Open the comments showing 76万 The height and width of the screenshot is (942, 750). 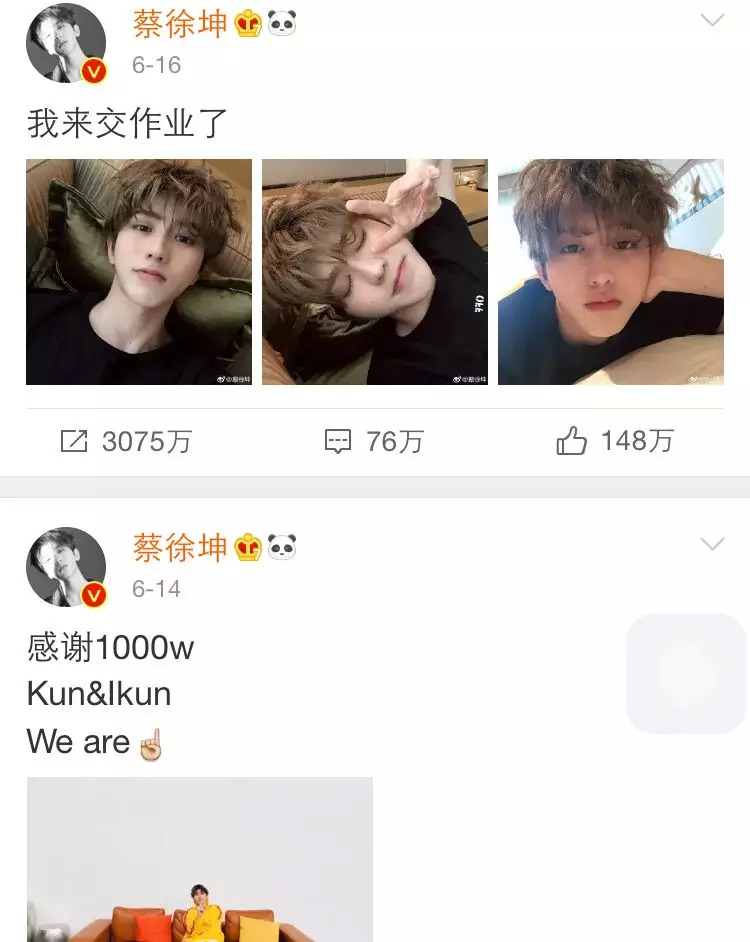374,442
